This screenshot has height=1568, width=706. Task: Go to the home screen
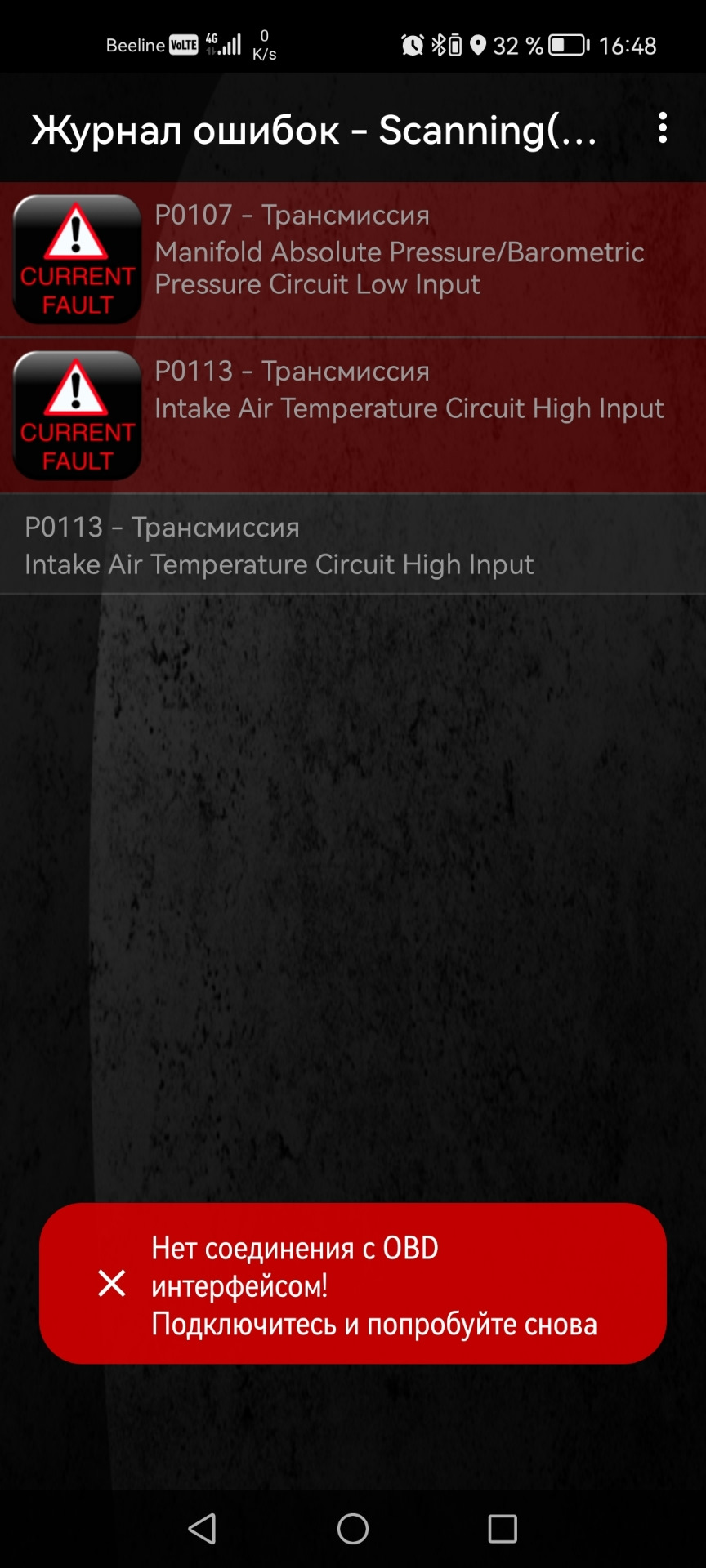[353, 1528]
